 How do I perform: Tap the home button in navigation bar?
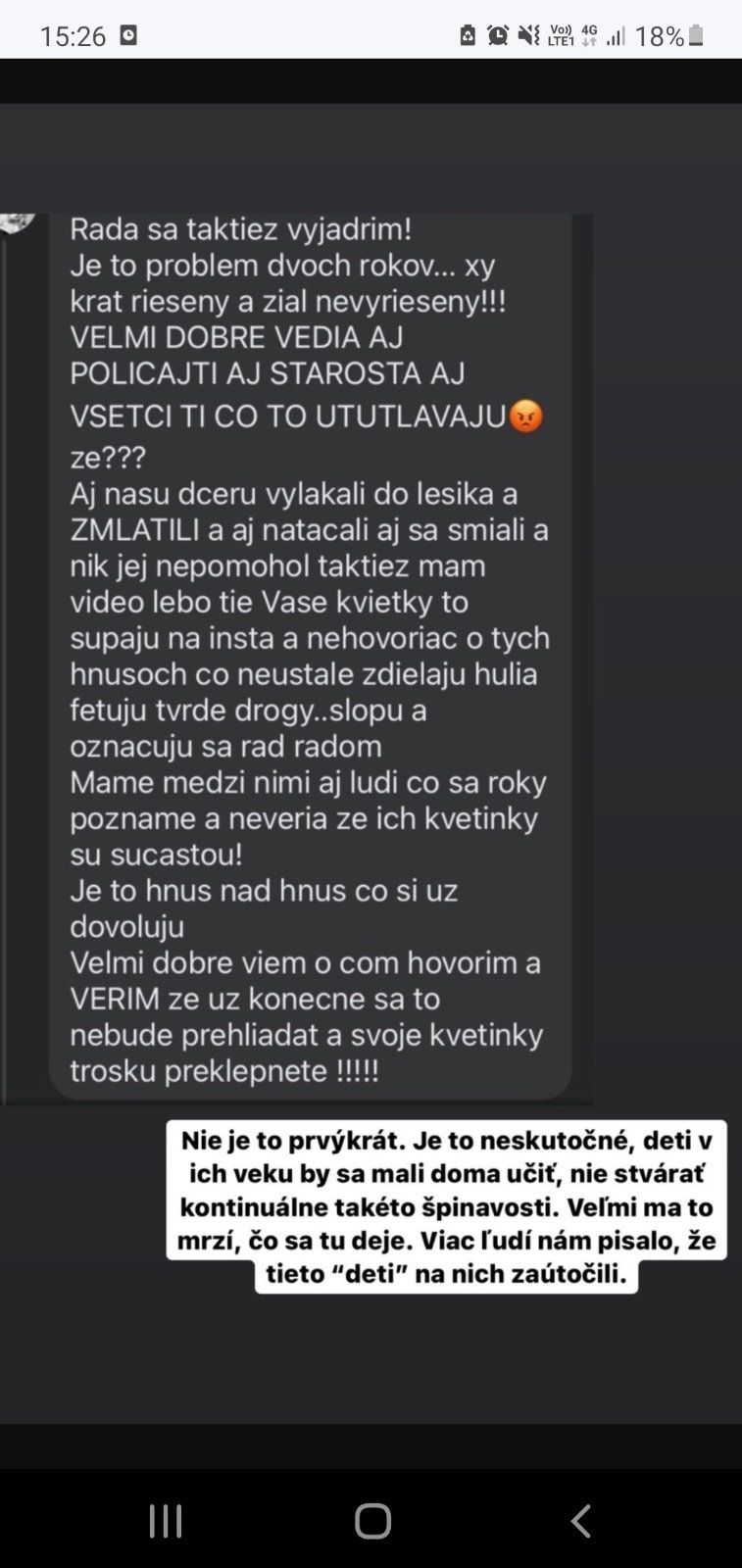click(372, 1521)
